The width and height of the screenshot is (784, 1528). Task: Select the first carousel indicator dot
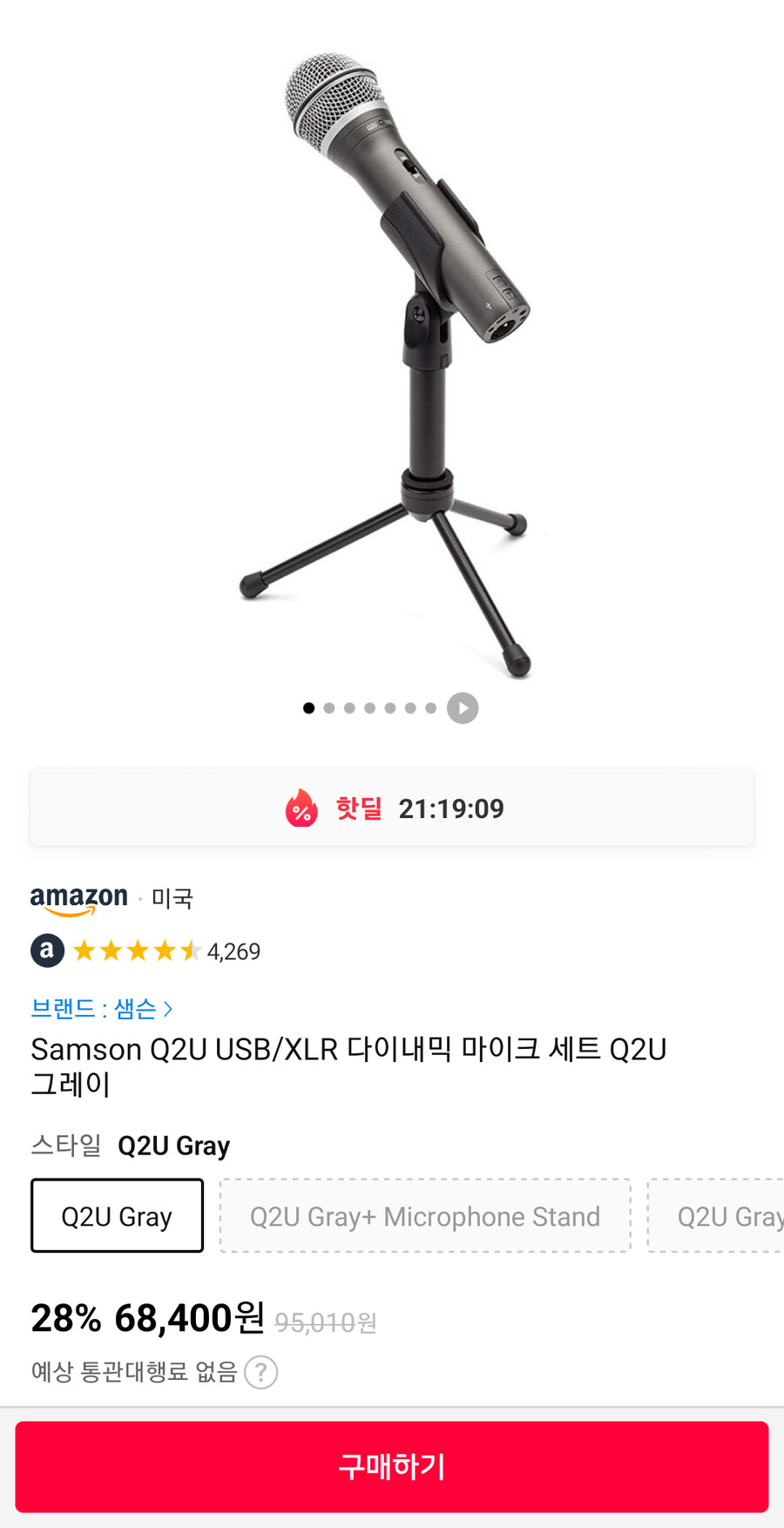308,708
